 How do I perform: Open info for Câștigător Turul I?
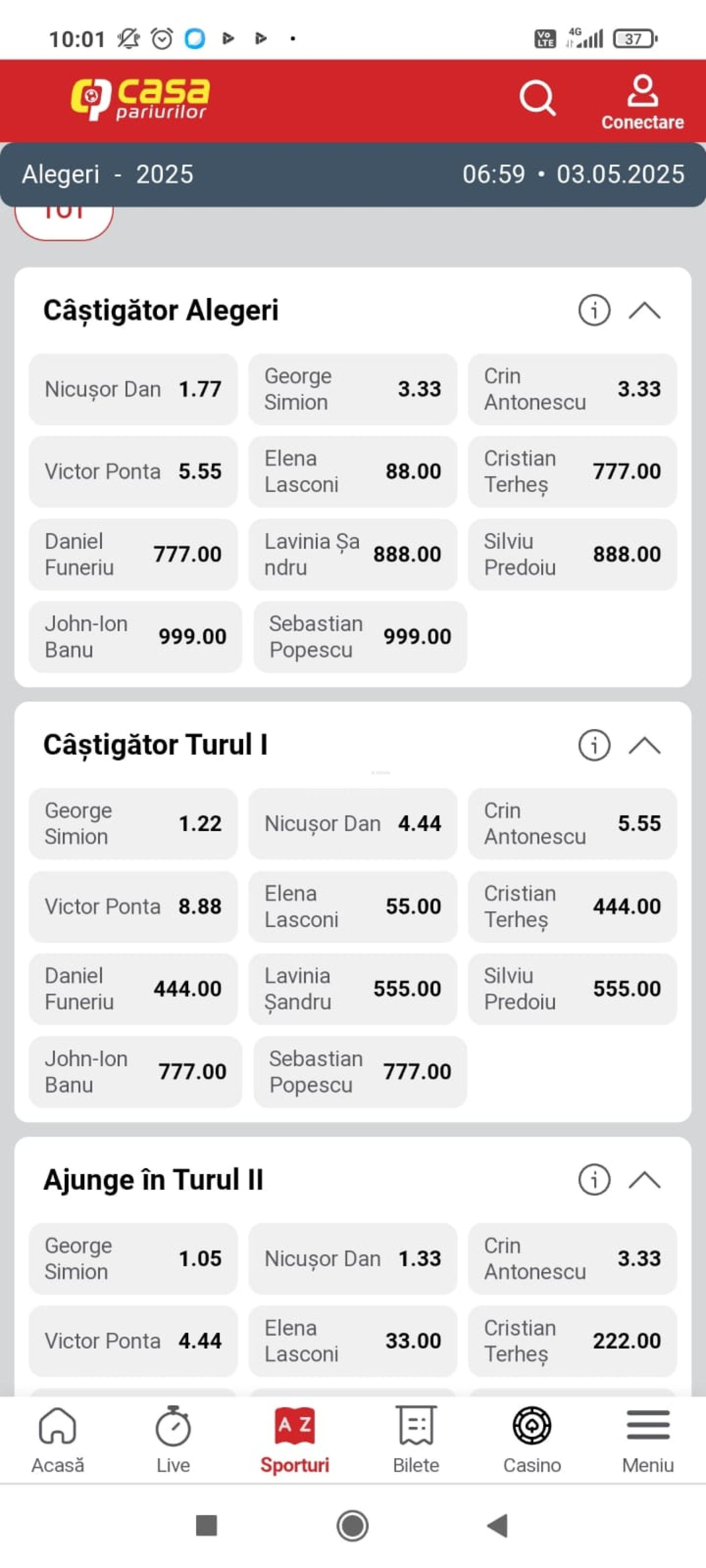coord(594,745)
